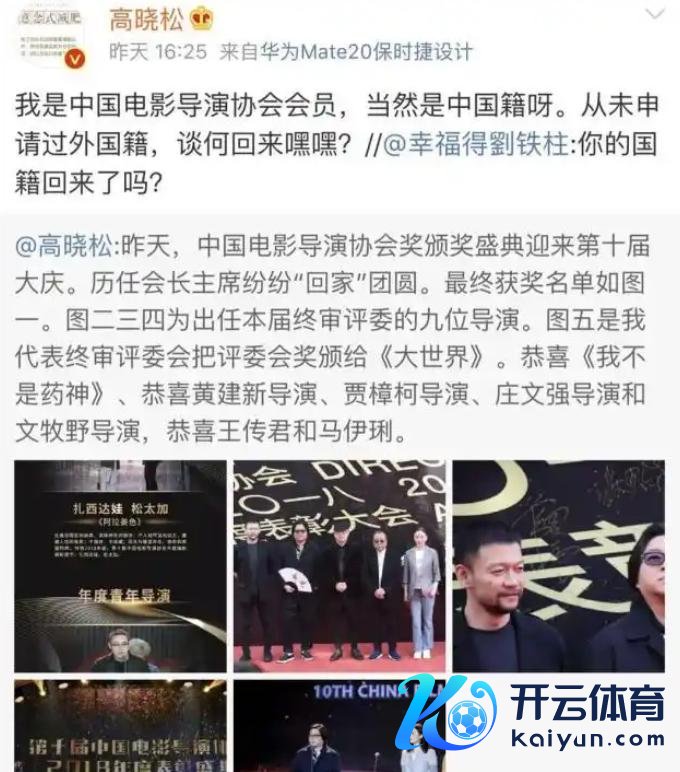Expand the post options chevron
This screenshot has height=772, width=680.
[654, 15]
